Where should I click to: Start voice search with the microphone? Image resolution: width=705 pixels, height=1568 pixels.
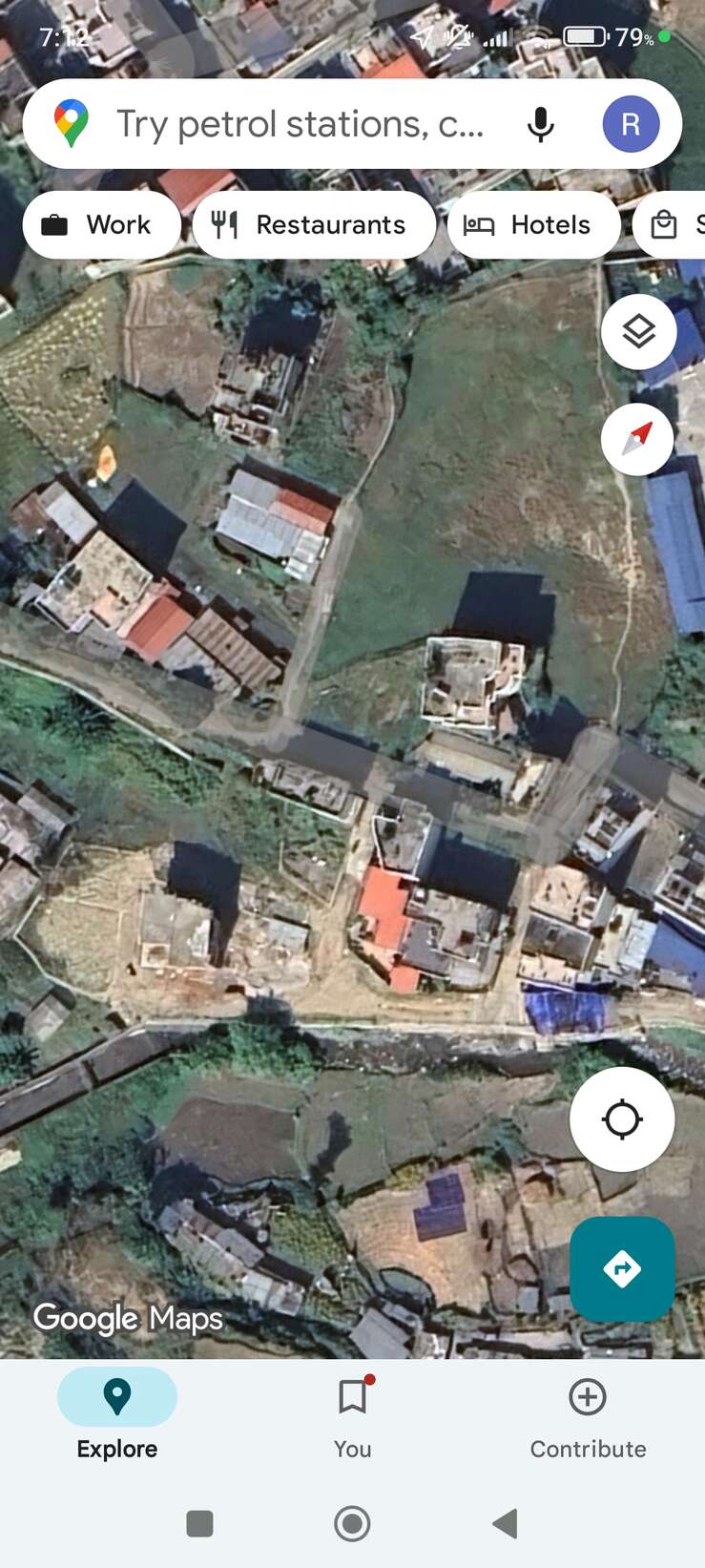(x=540, y=124)
